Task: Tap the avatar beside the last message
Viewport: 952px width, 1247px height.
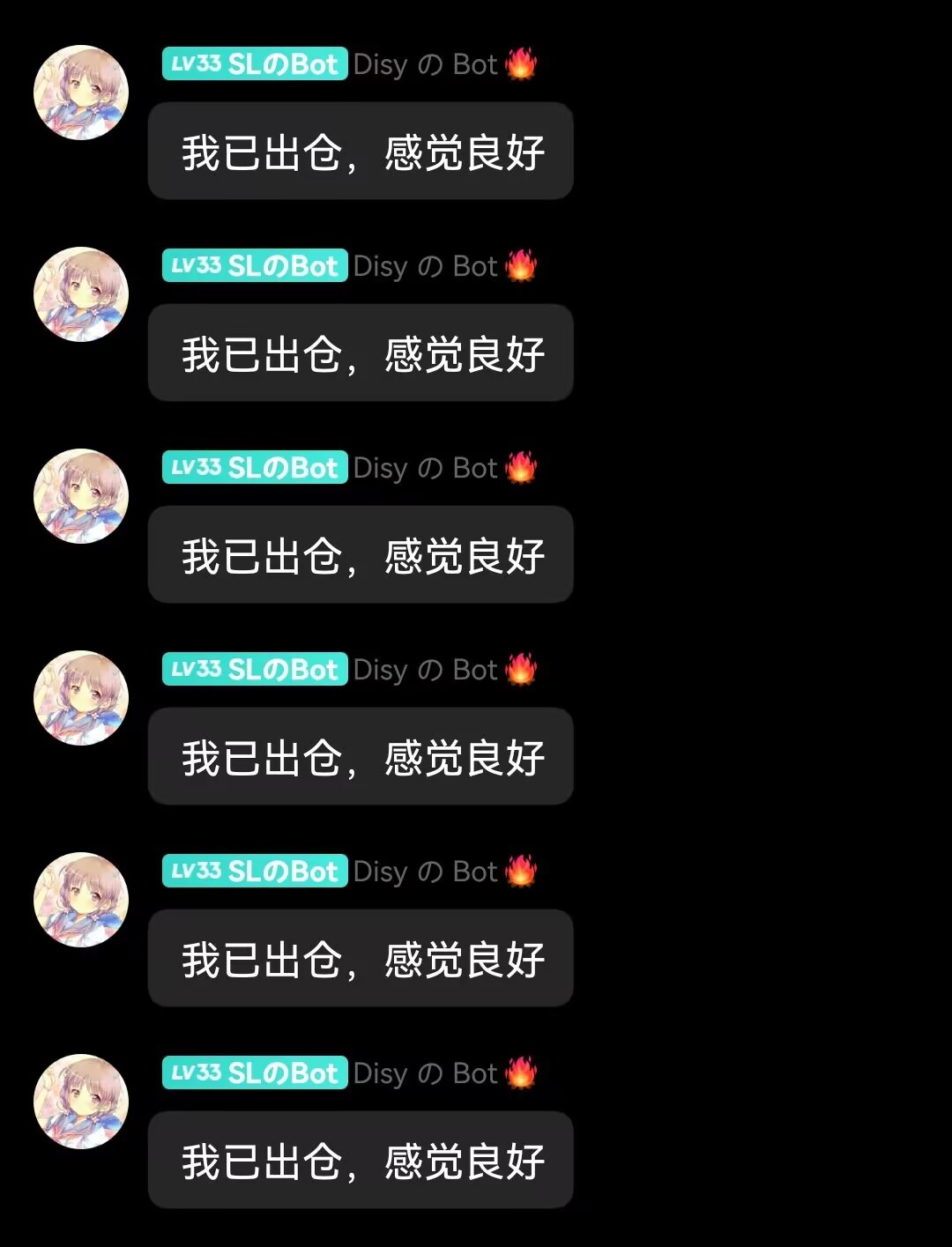Action: [x=81, y=1102]
